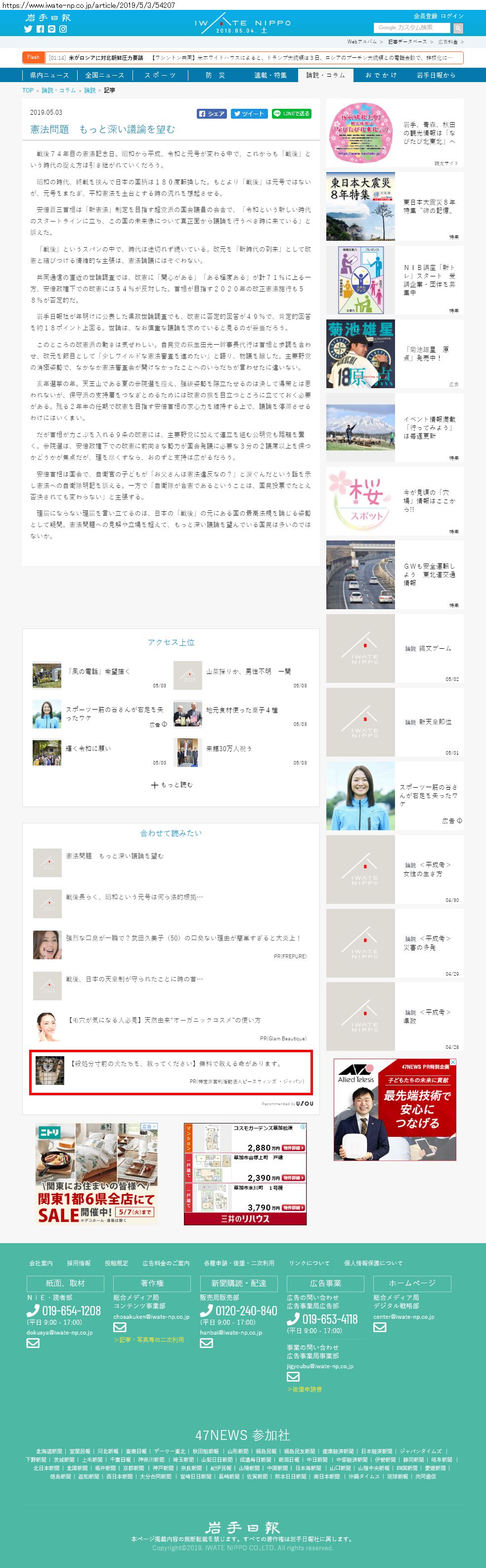Open the 論説 新天皇即位 sidebar card

pyautogui.click(x=394, y=722)
